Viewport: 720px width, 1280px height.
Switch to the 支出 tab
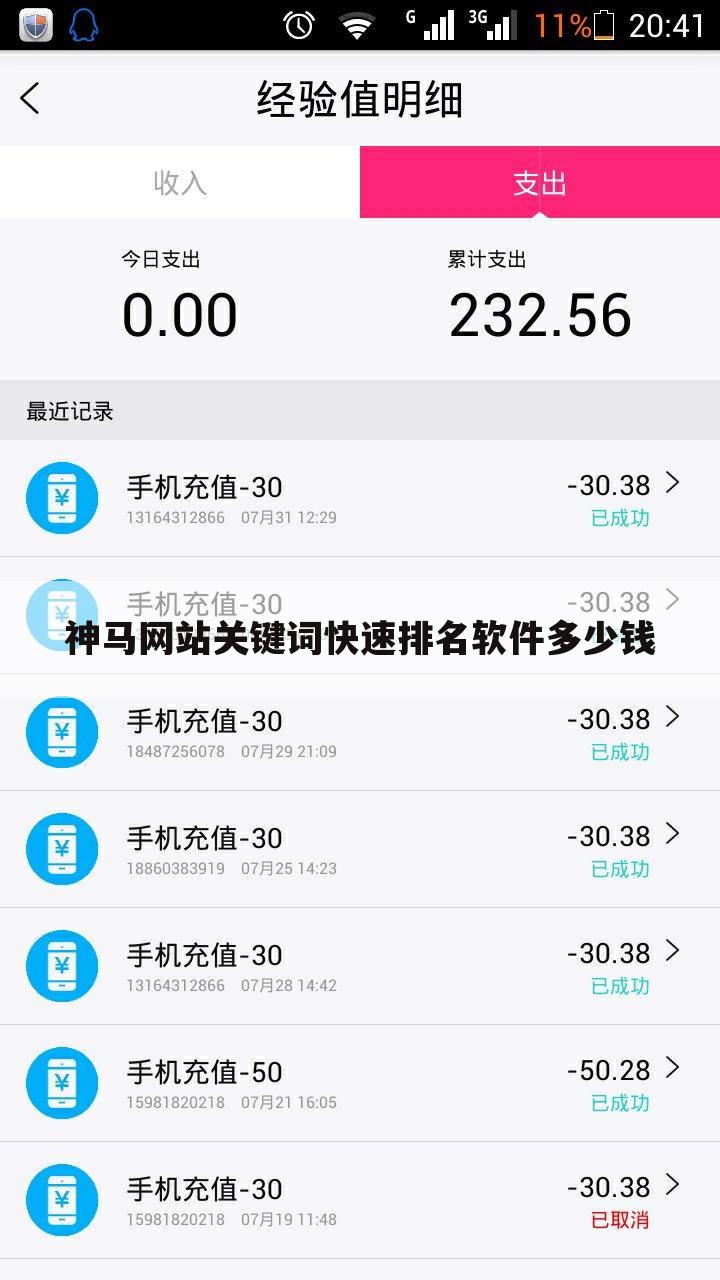pyautogui.click(x=540, y=183)
